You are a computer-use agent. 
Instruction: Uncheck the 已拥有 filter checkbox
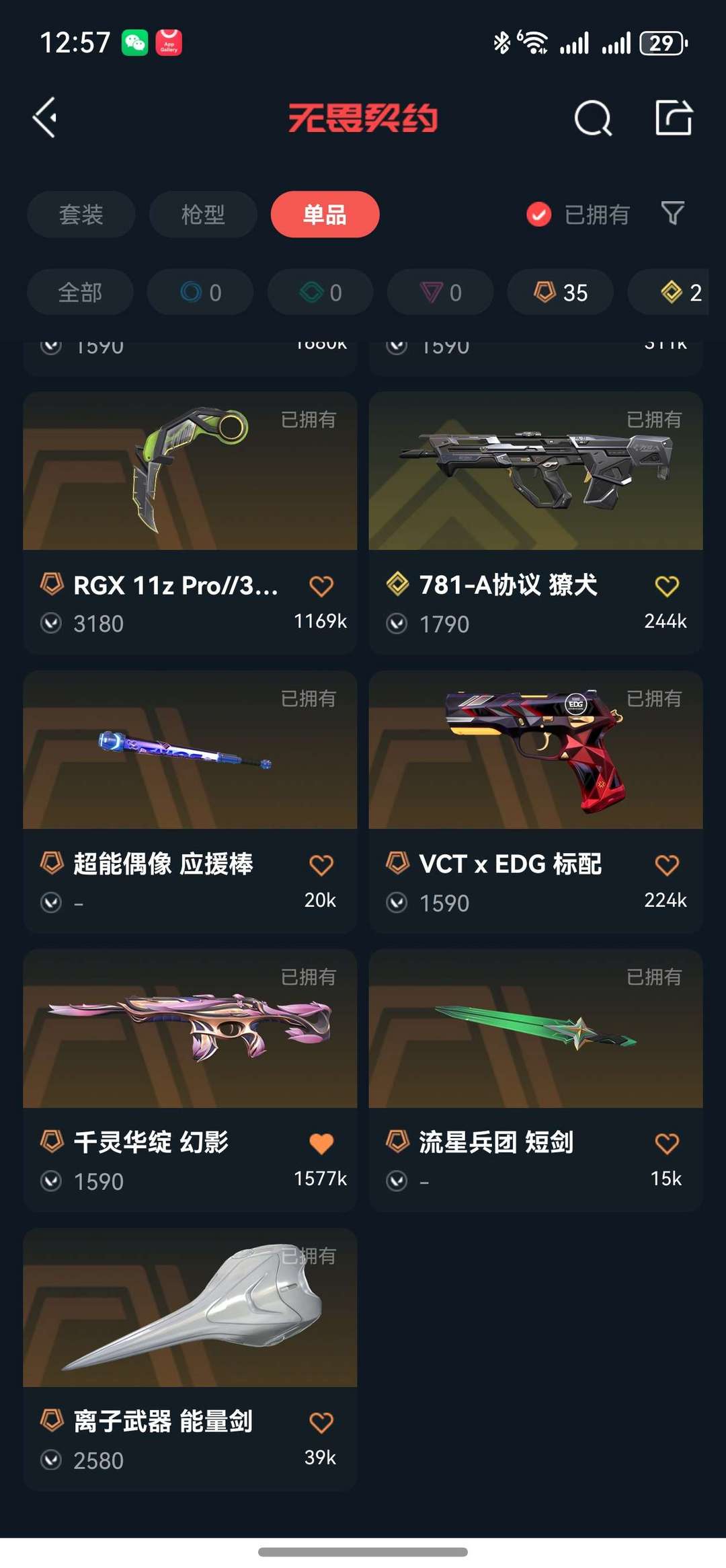538,215
